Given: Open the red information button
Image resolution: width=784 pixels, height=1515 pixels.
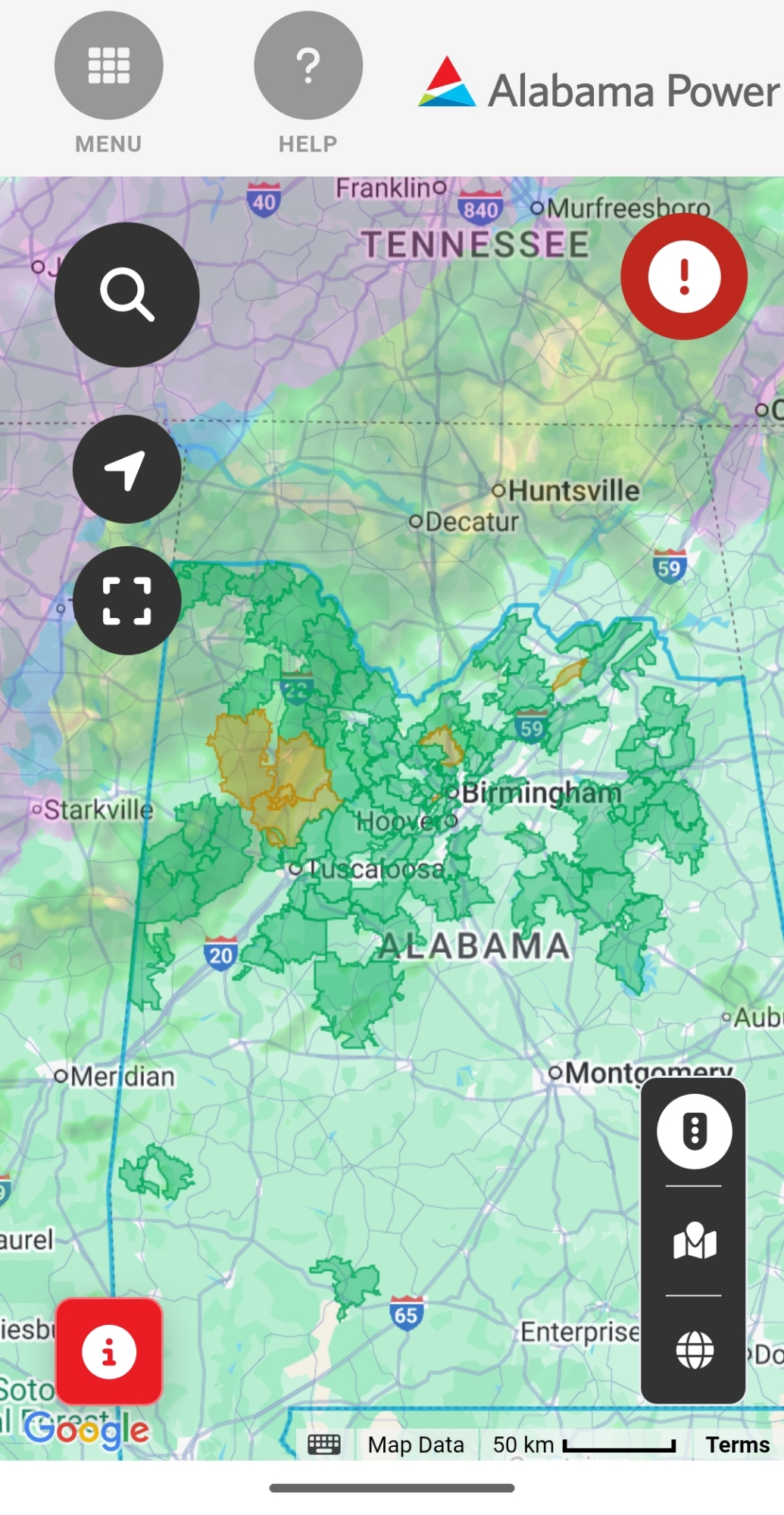Looking at the screenshot, I should coord(109,1351).
